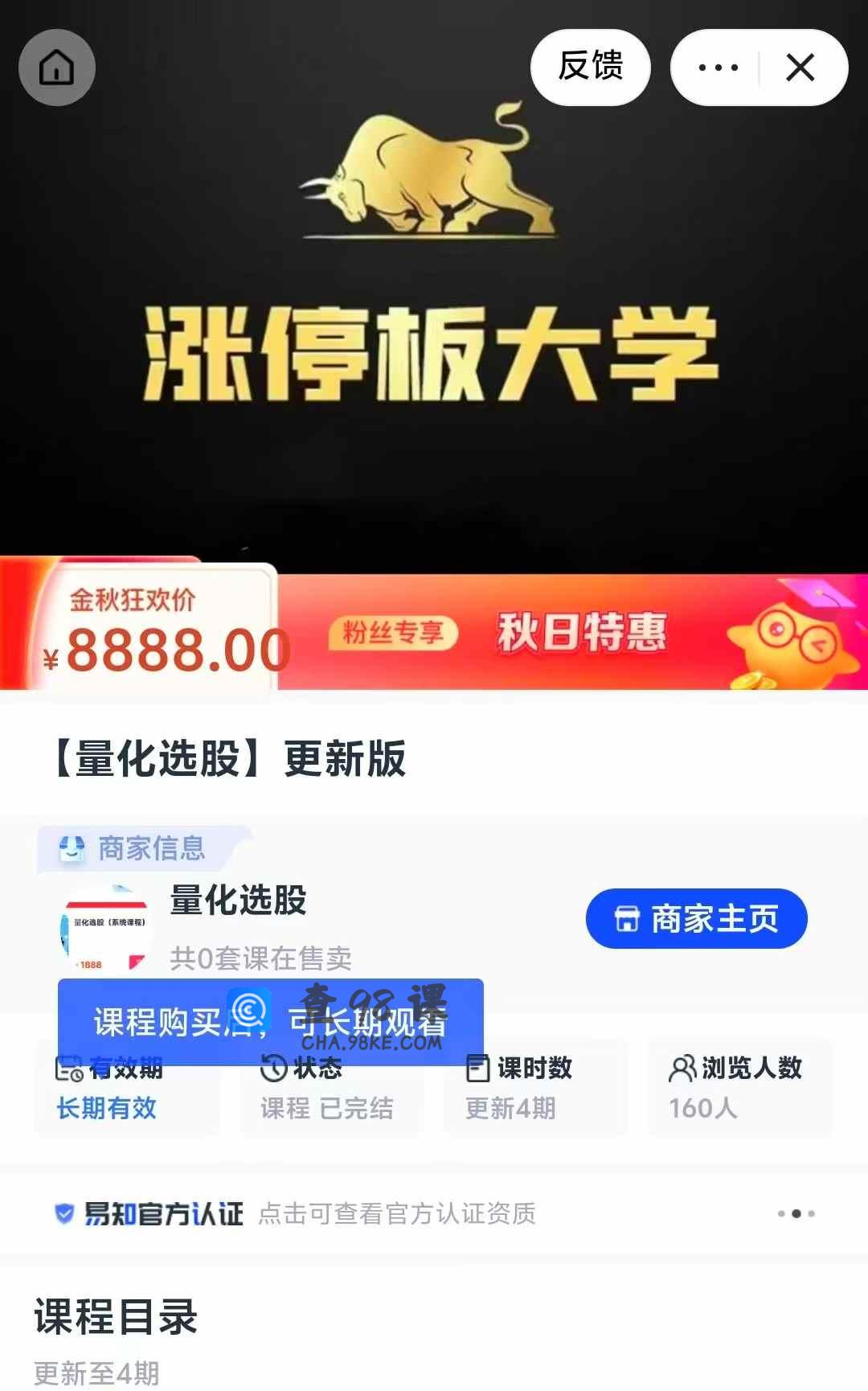View 易知官方认证 certification details

(x=294, y=1213)
